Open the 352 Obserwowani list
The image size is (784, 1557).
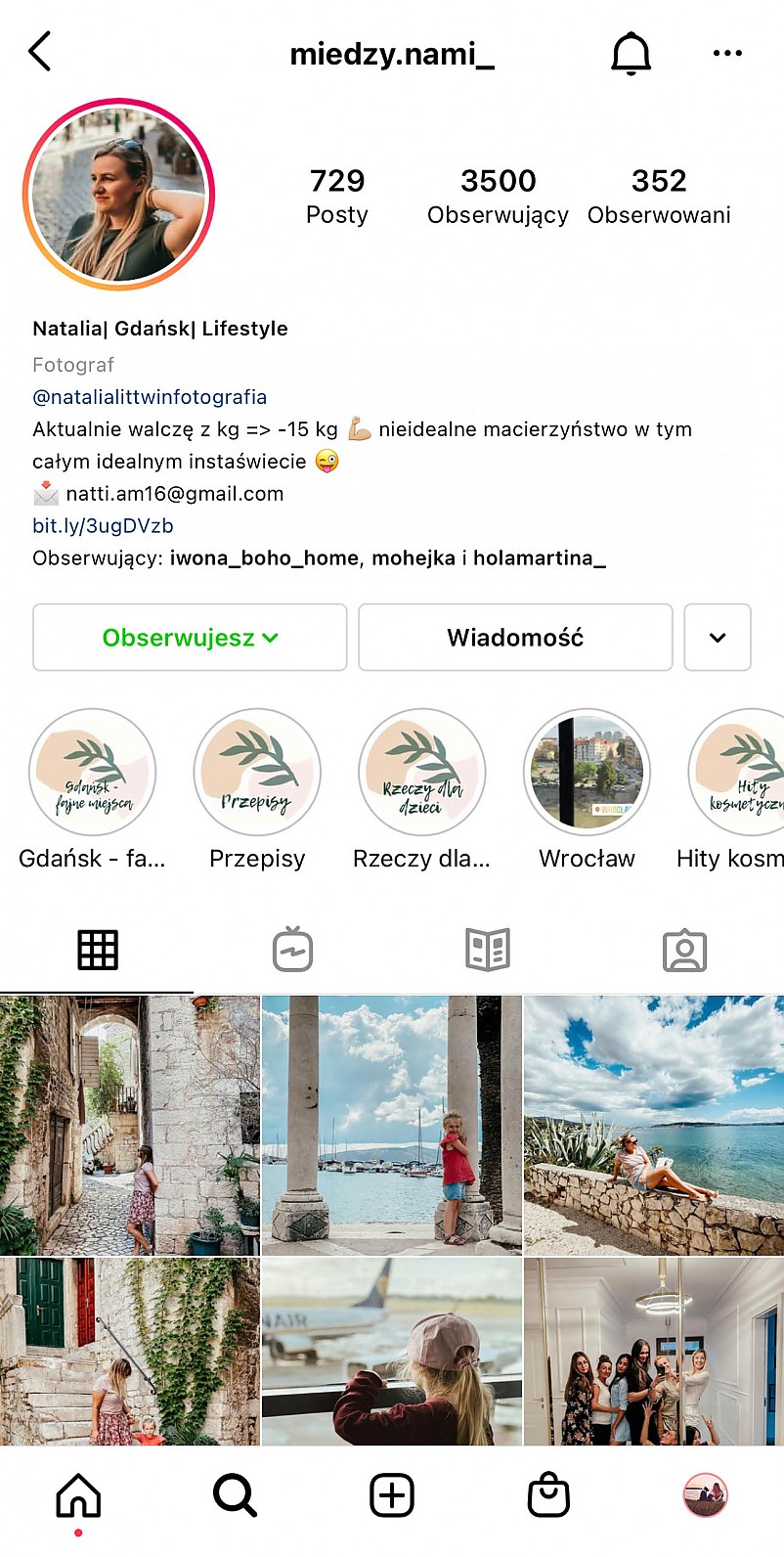click(x=659, y=196)
